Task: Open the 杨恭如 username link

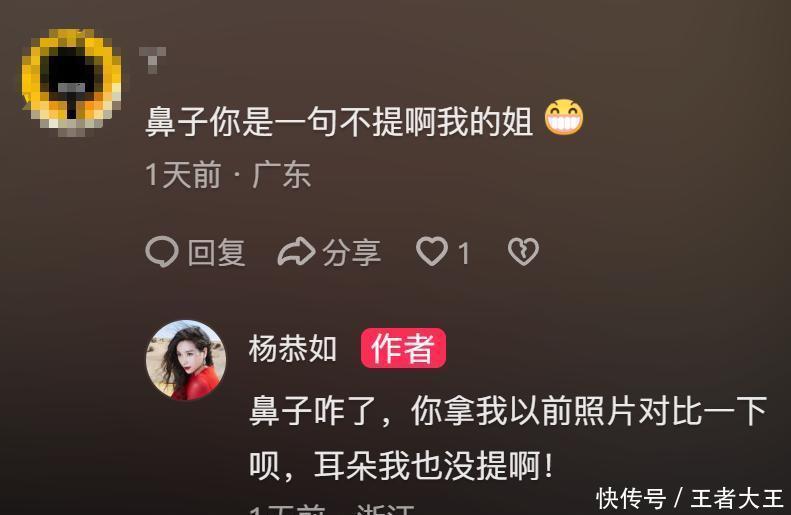Action: (x=292, y=349)
